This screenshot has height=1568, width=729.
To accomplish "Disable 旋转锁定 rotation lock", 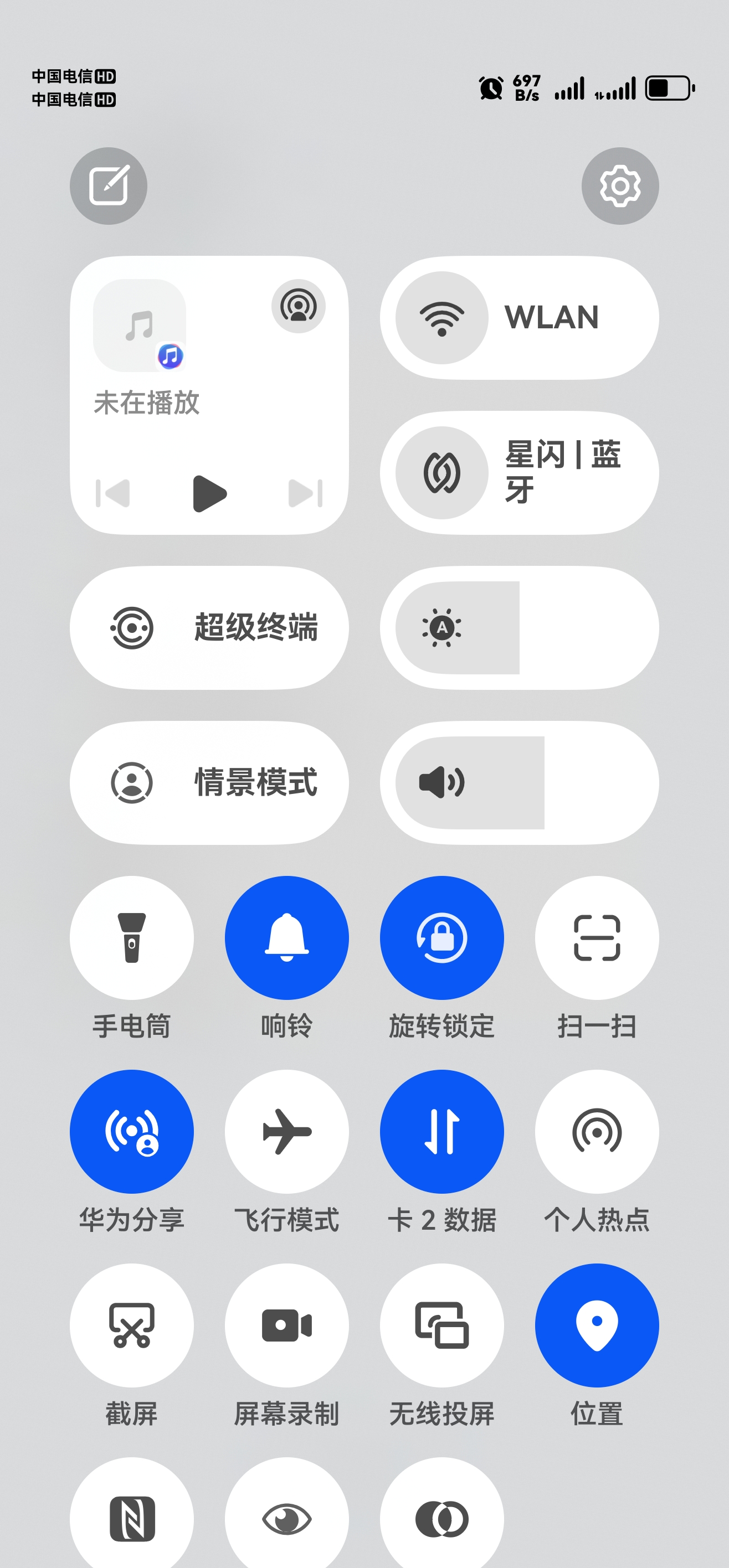I will [442, 937].
